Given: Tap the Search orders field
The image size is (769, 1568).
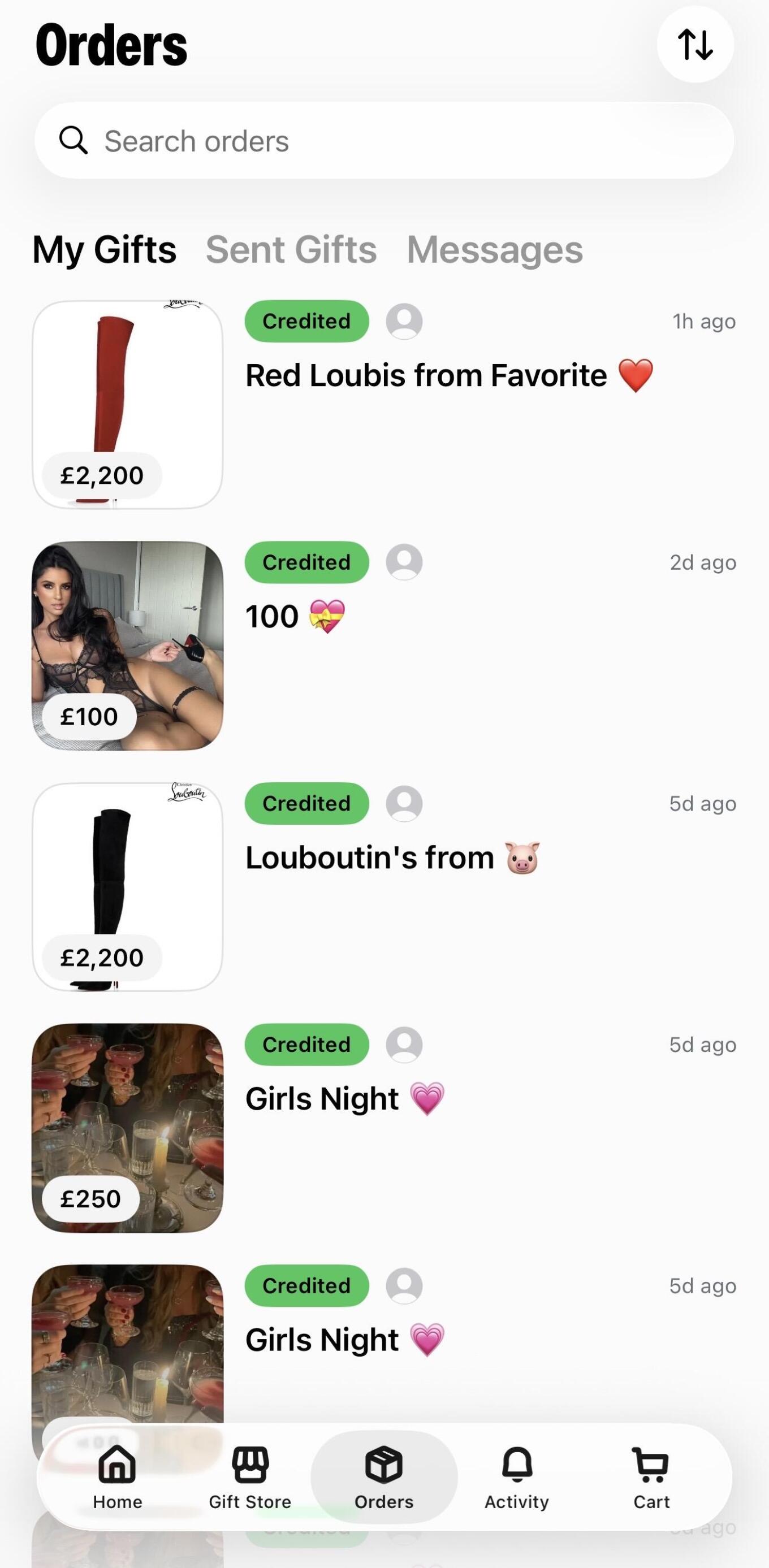Looking at the screenshot, I should click(x=384, y=141).
